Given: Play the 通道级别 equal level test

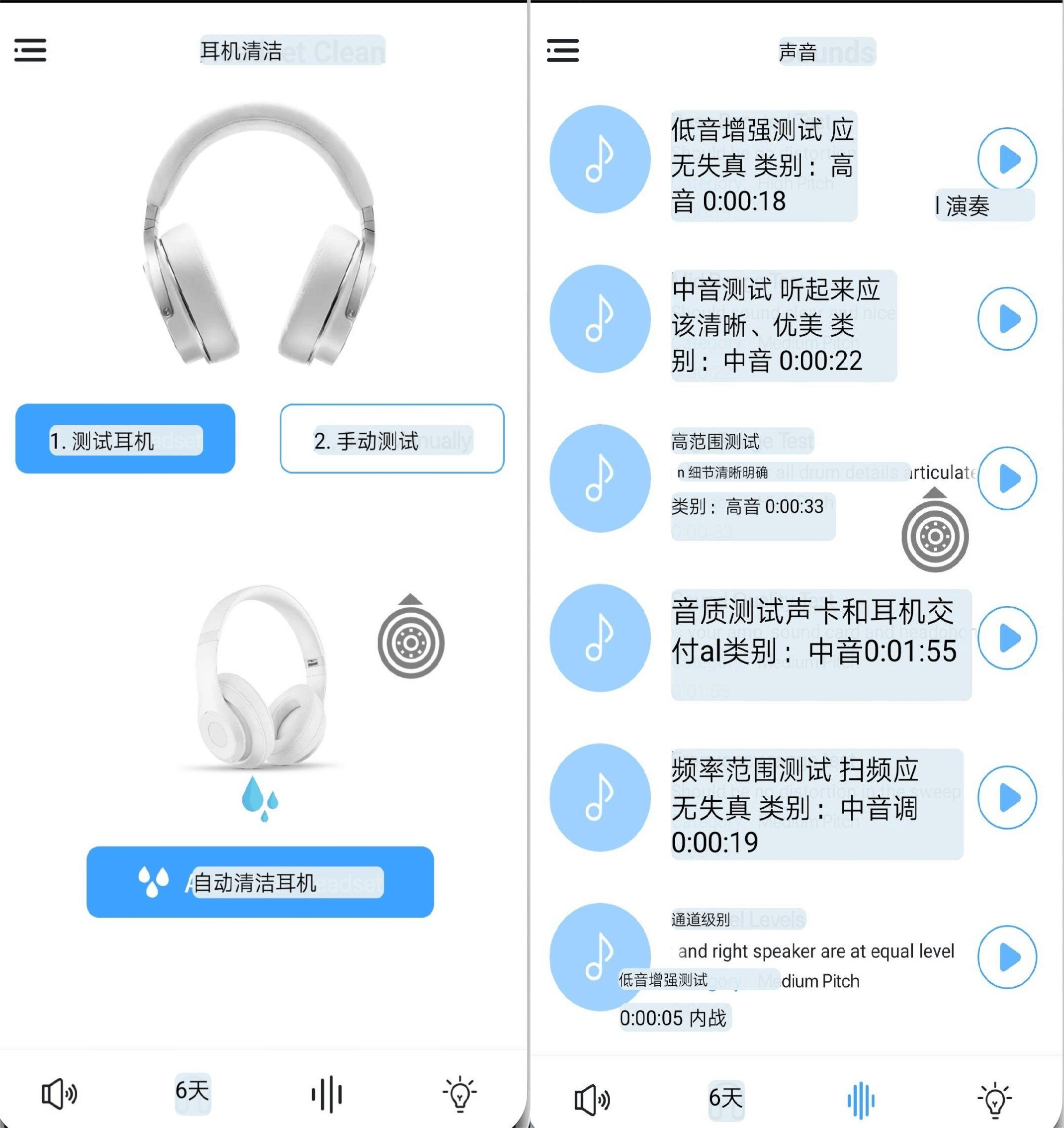Looking at the screenshot, I should click(x=1007, y=956).
